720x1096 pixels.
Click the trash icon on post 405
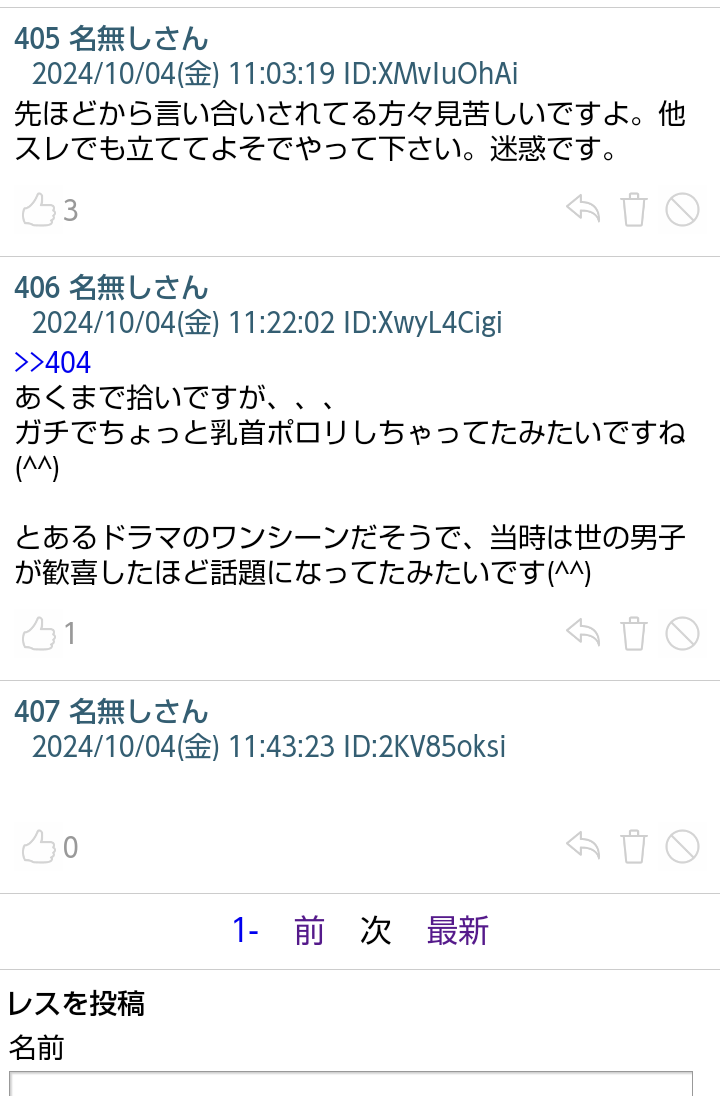pos(634,209)
